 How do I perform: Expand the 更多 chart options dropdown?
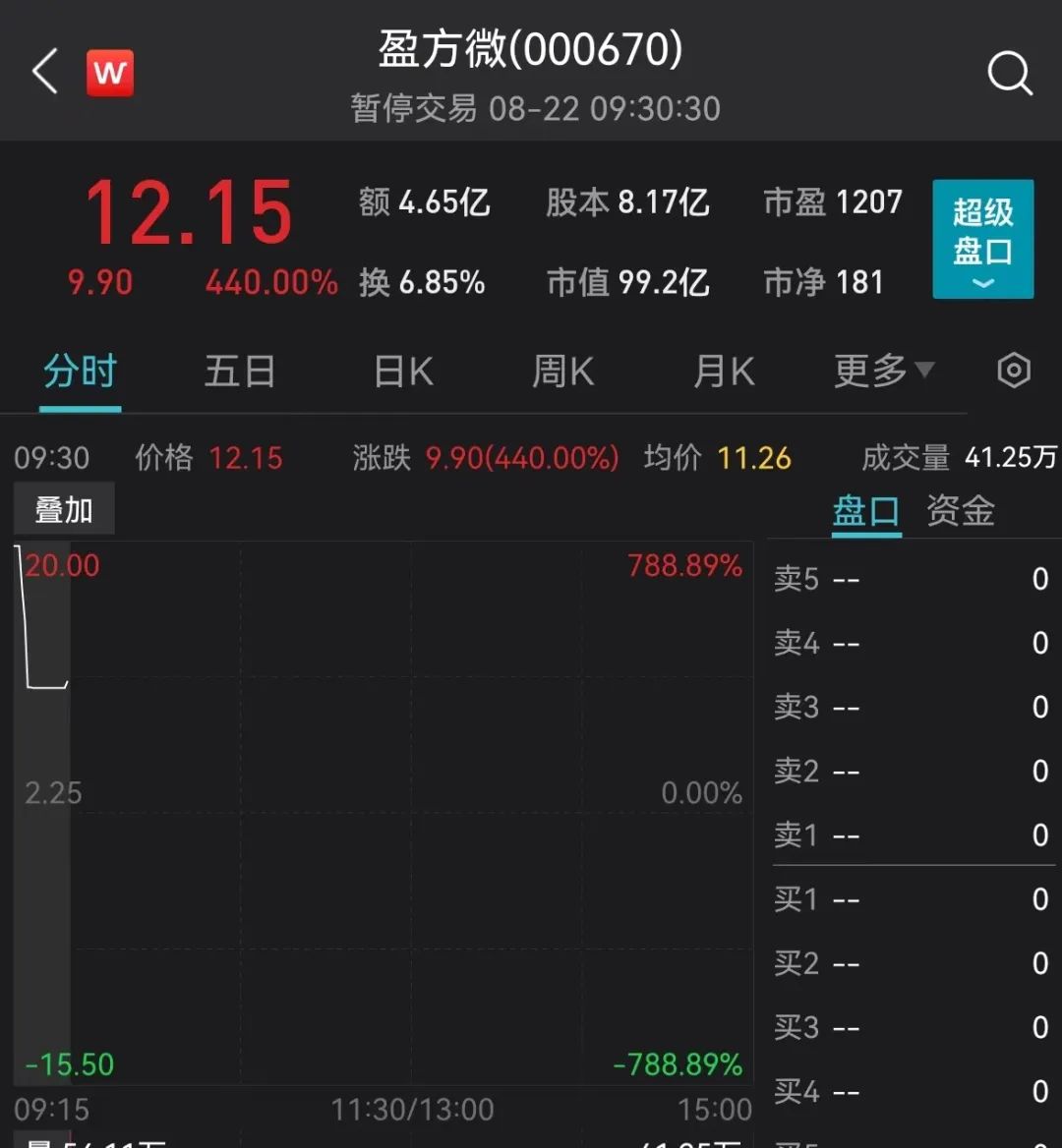[882, 372]
